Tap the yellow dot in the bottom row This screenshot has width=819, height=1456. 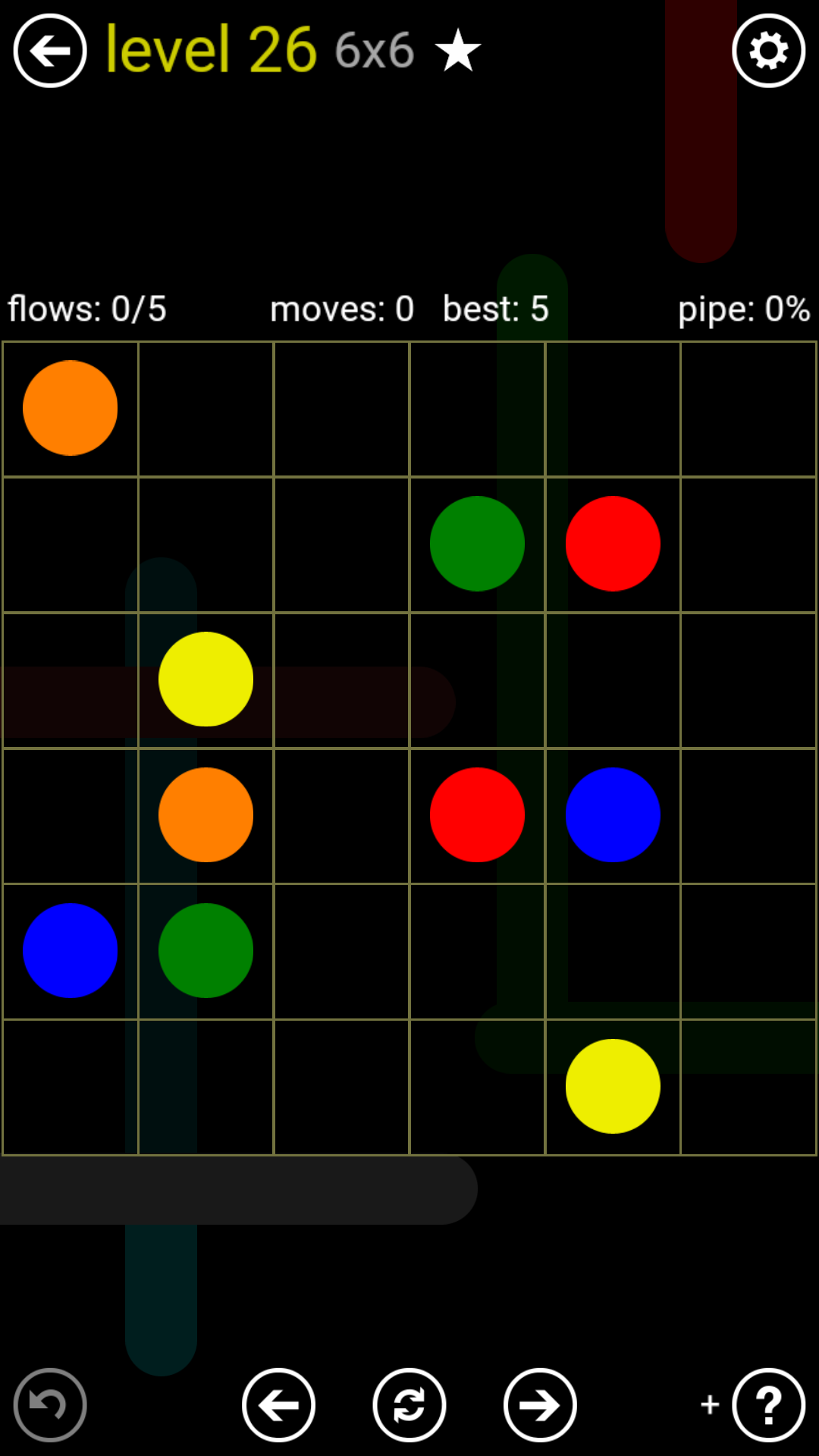[613, 1086]
